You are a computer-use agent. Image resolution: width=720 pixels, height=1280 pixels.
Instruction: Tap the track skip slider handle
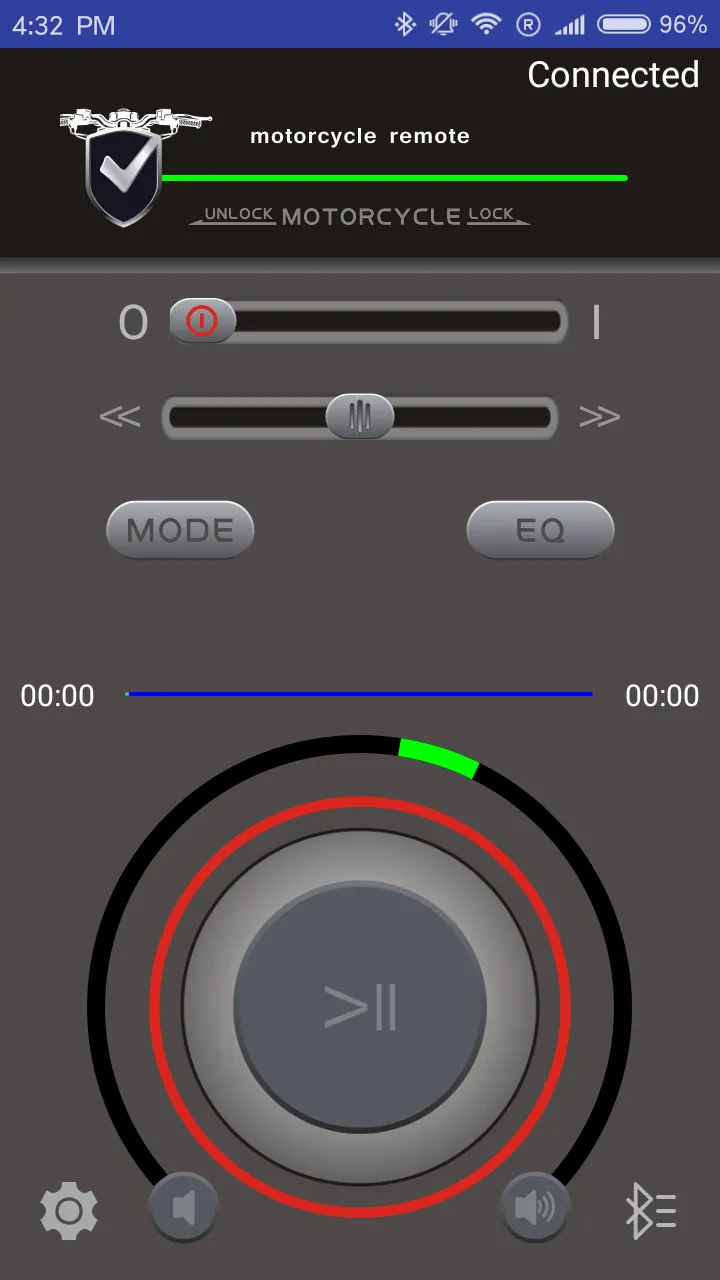click(360, 416)
